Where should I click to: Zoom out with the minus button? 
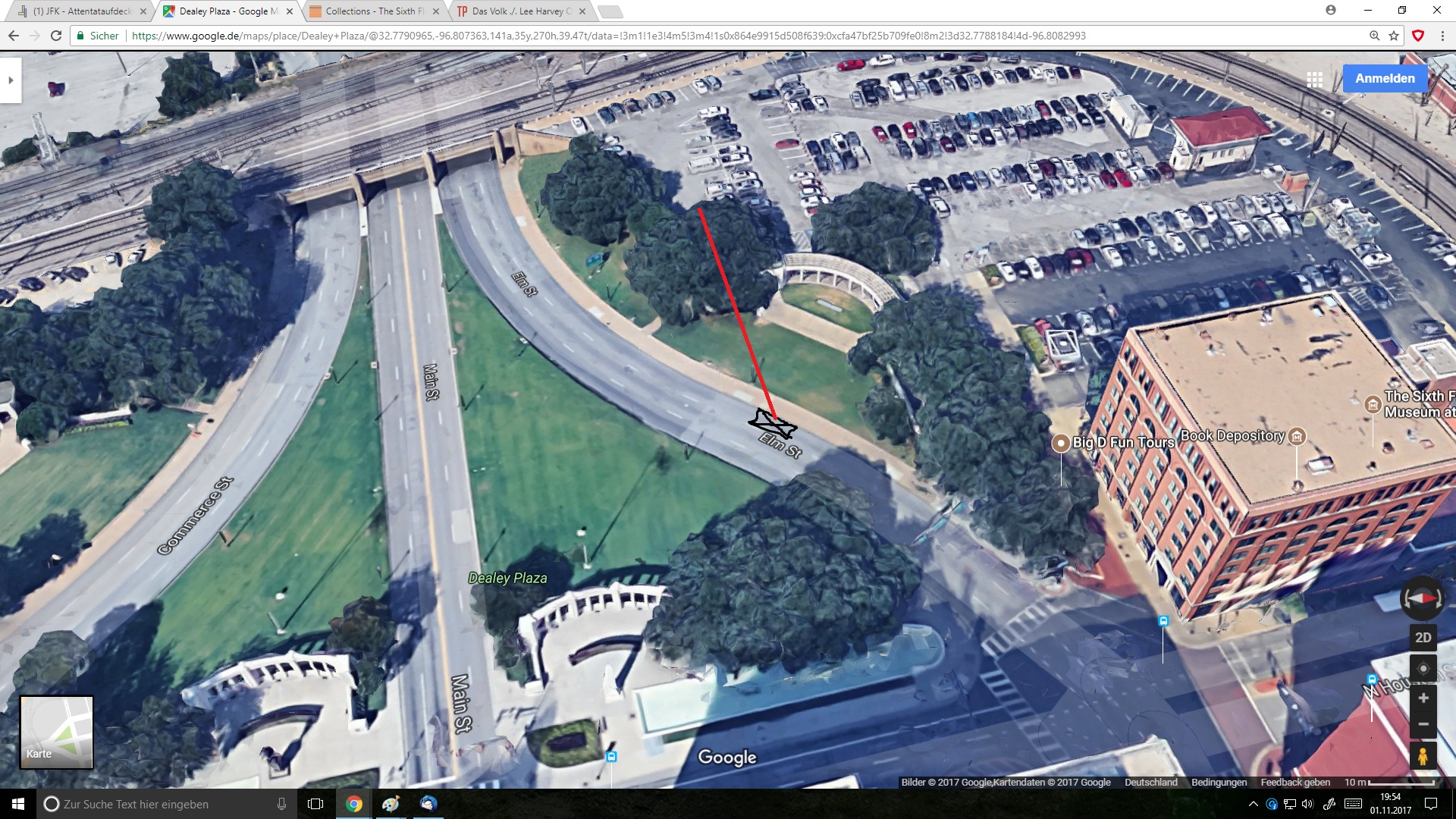[x=1423, y=724]
